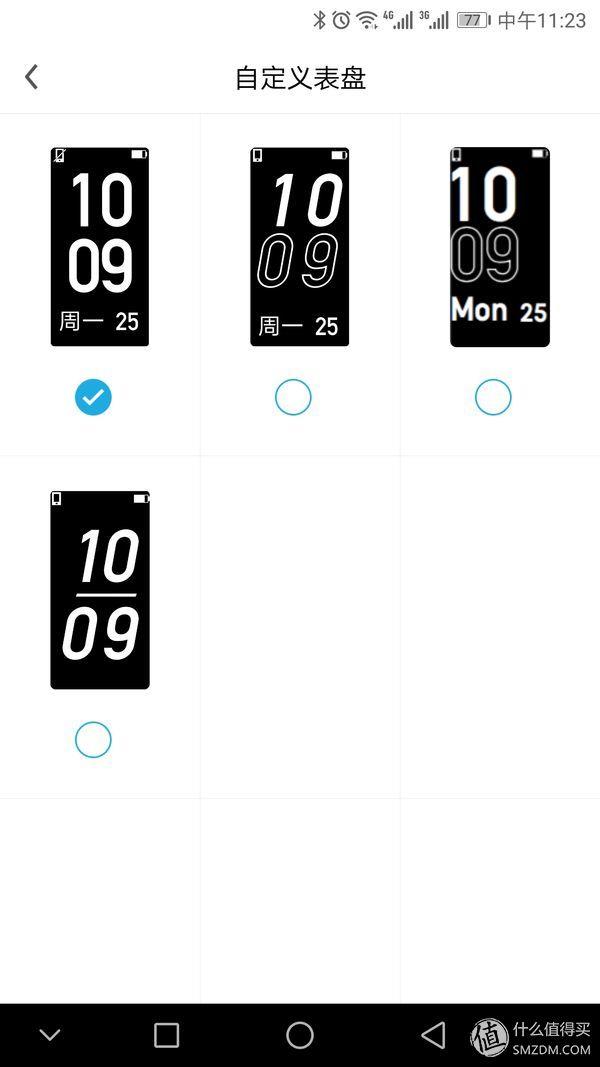Tap the system home button

click(x=300, y=1035)
